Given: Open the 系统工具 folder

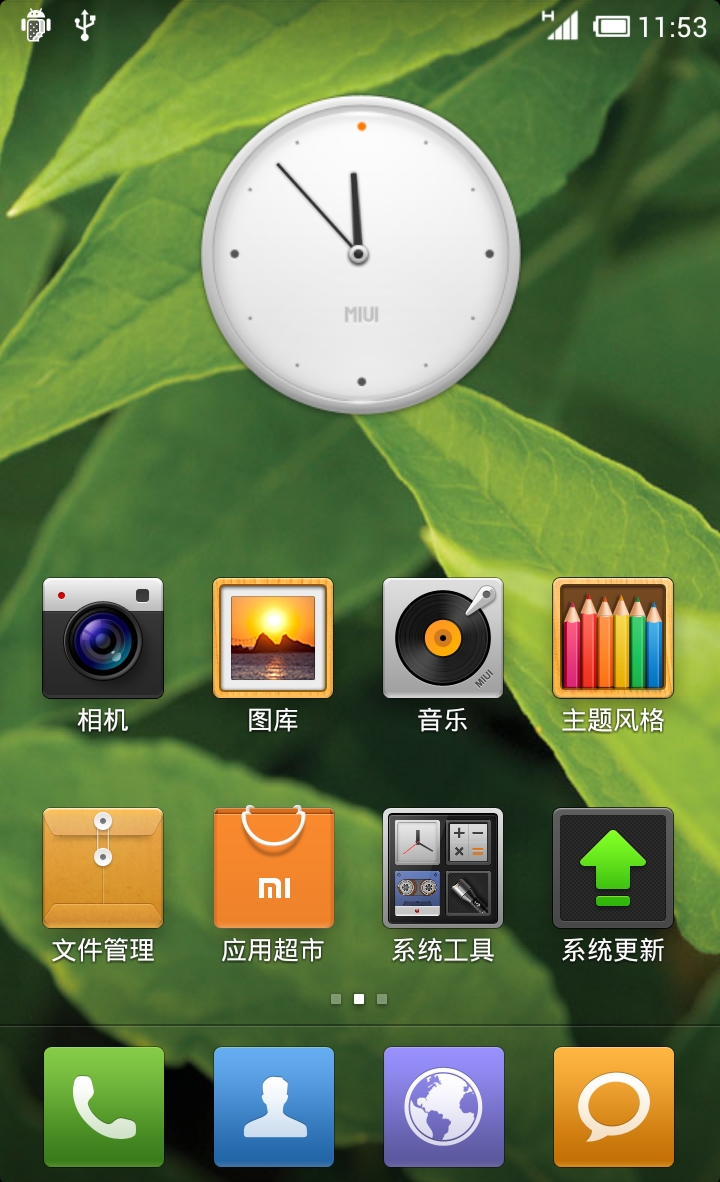Looking at the screenshot, I should pyautogui.click(x=443, y=868).
